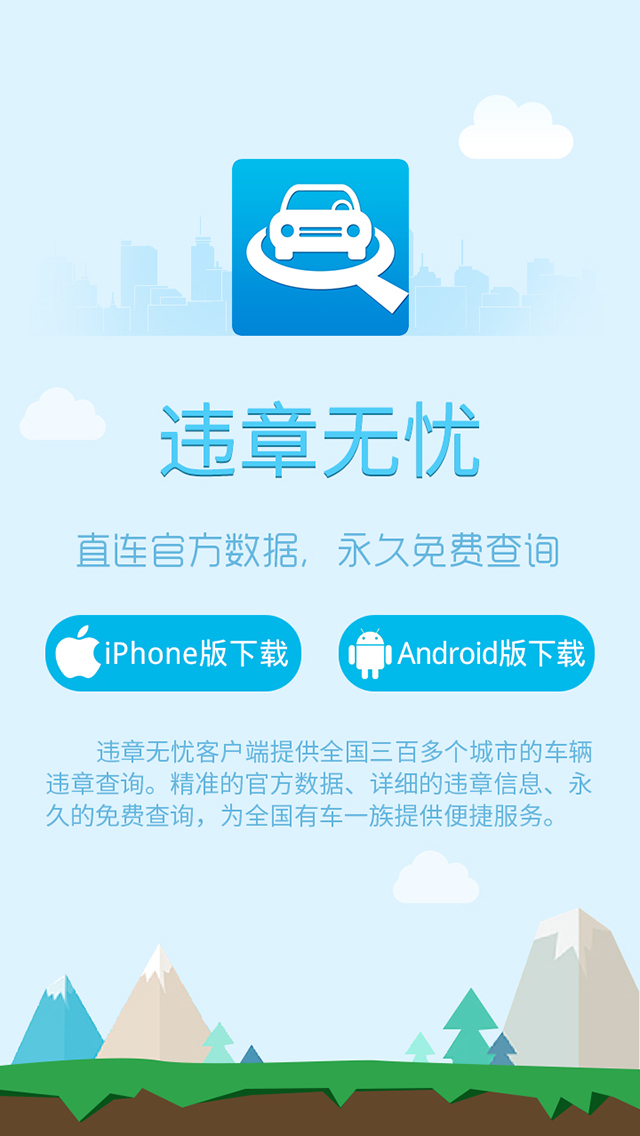640x1136 pixels.
Task: Tap the iPhone版下载 button
Action: [173, 653]
